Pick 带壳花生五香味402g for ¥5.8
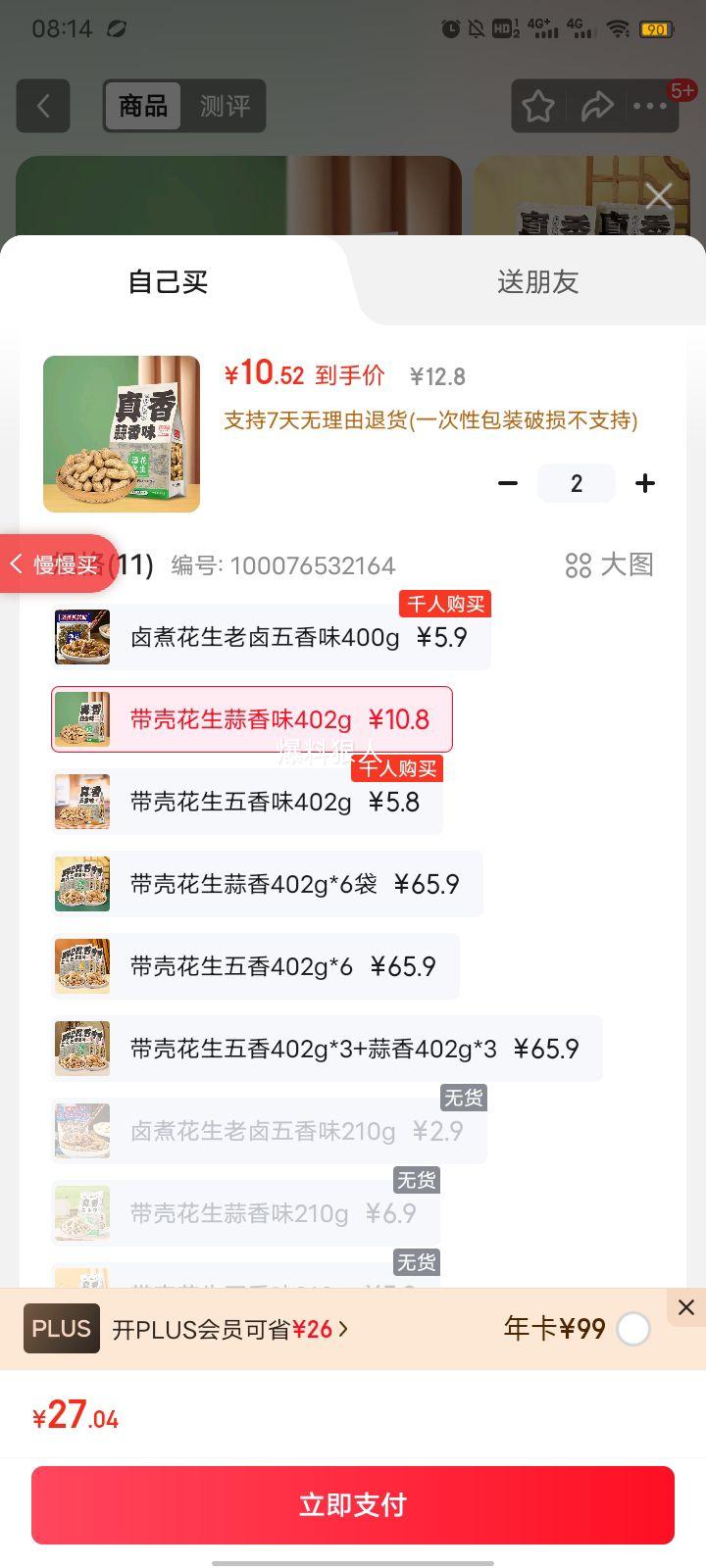Screen dimensions: 706x1568 pyautogui.click(x=247, y=803)
